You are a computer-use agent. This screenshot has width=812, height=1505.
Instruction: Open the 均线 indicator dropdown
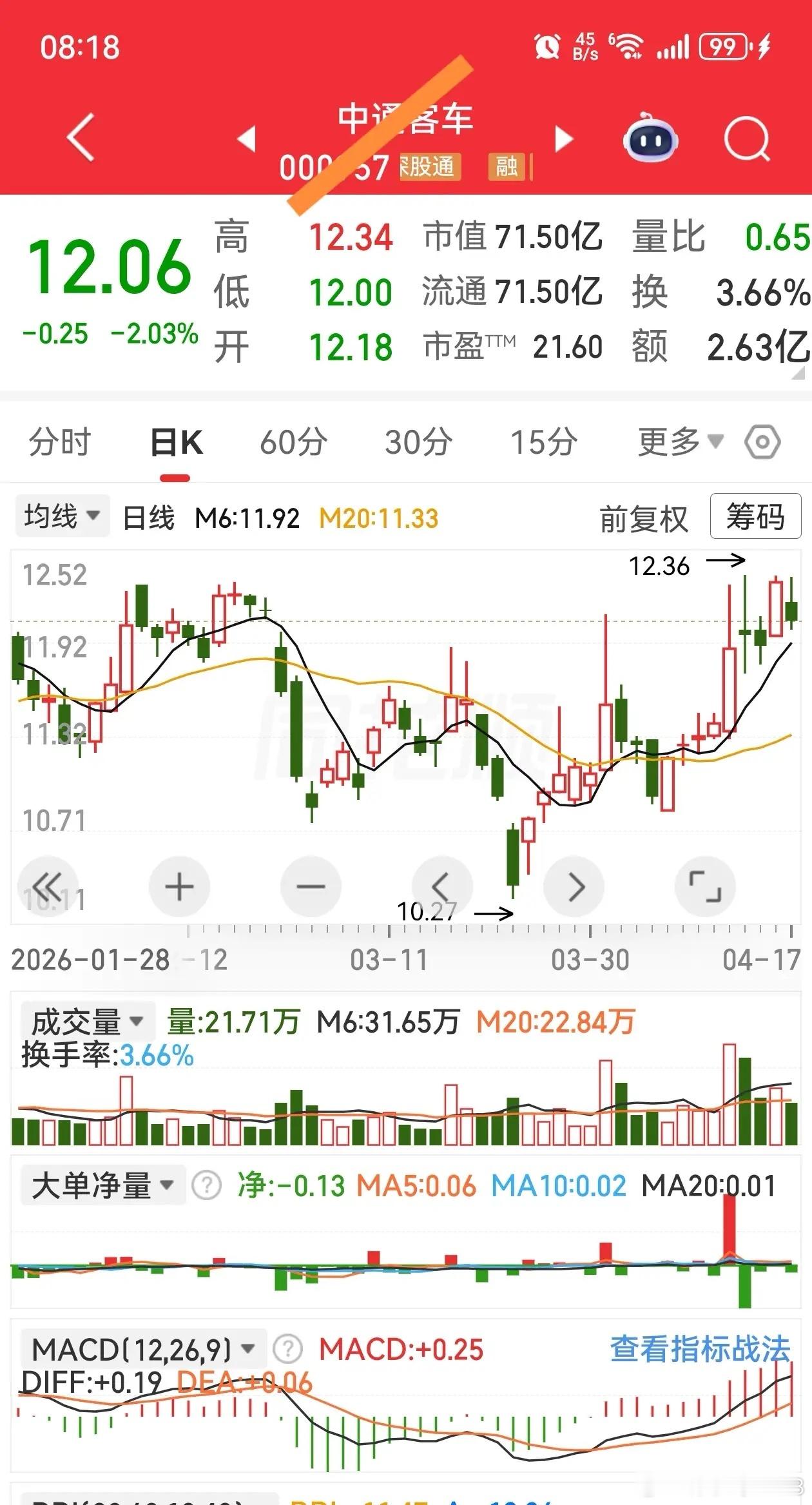tap(63, 516)
